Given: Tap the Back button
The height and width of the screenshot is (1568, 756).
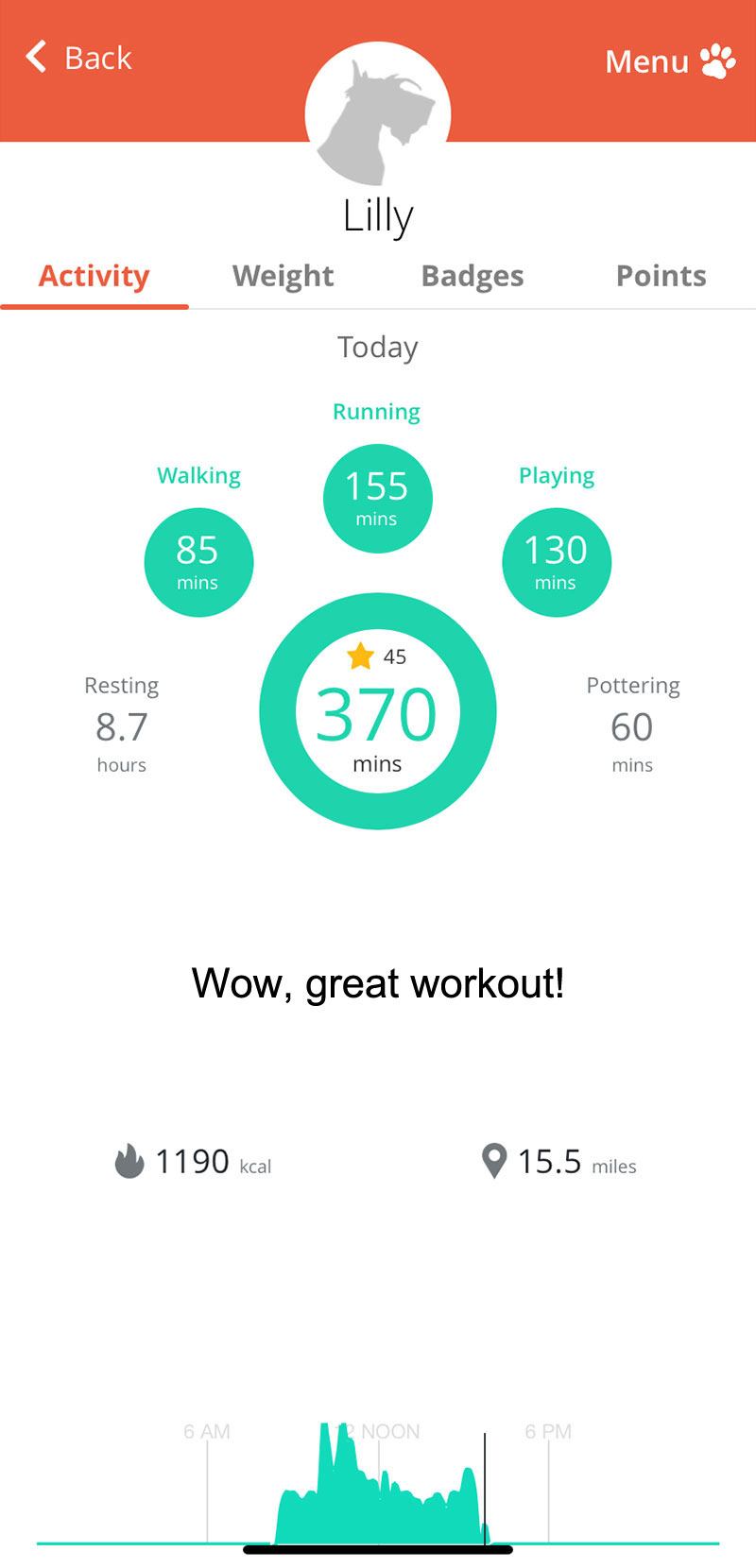Looking at the screenshot, I should pyautogui.click(x=76, y=58).
